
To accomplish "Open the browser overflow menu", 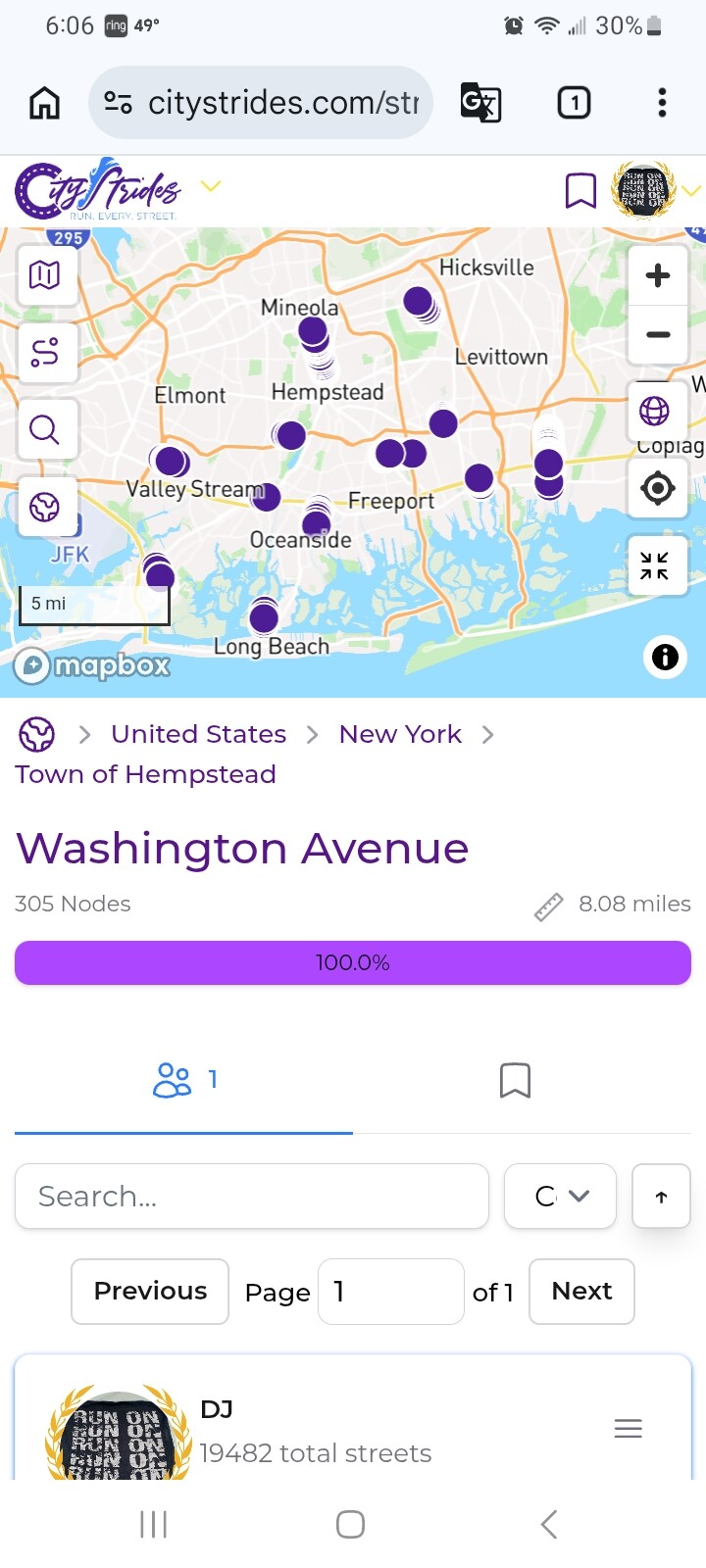I will click(x=662, y=102).
